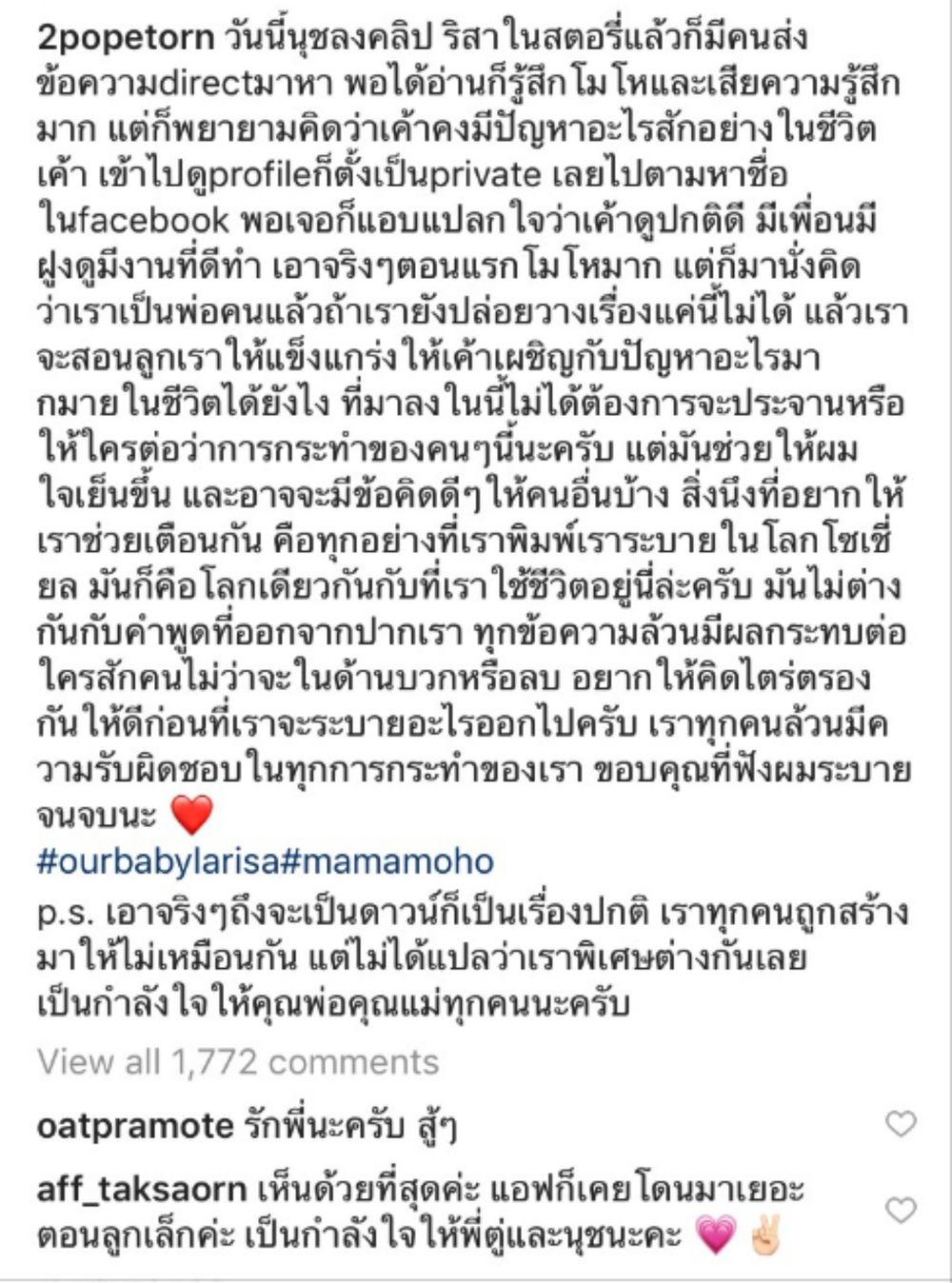
Task: Like aff_taksaorn's comment
Action: [x=901, y=1211]
